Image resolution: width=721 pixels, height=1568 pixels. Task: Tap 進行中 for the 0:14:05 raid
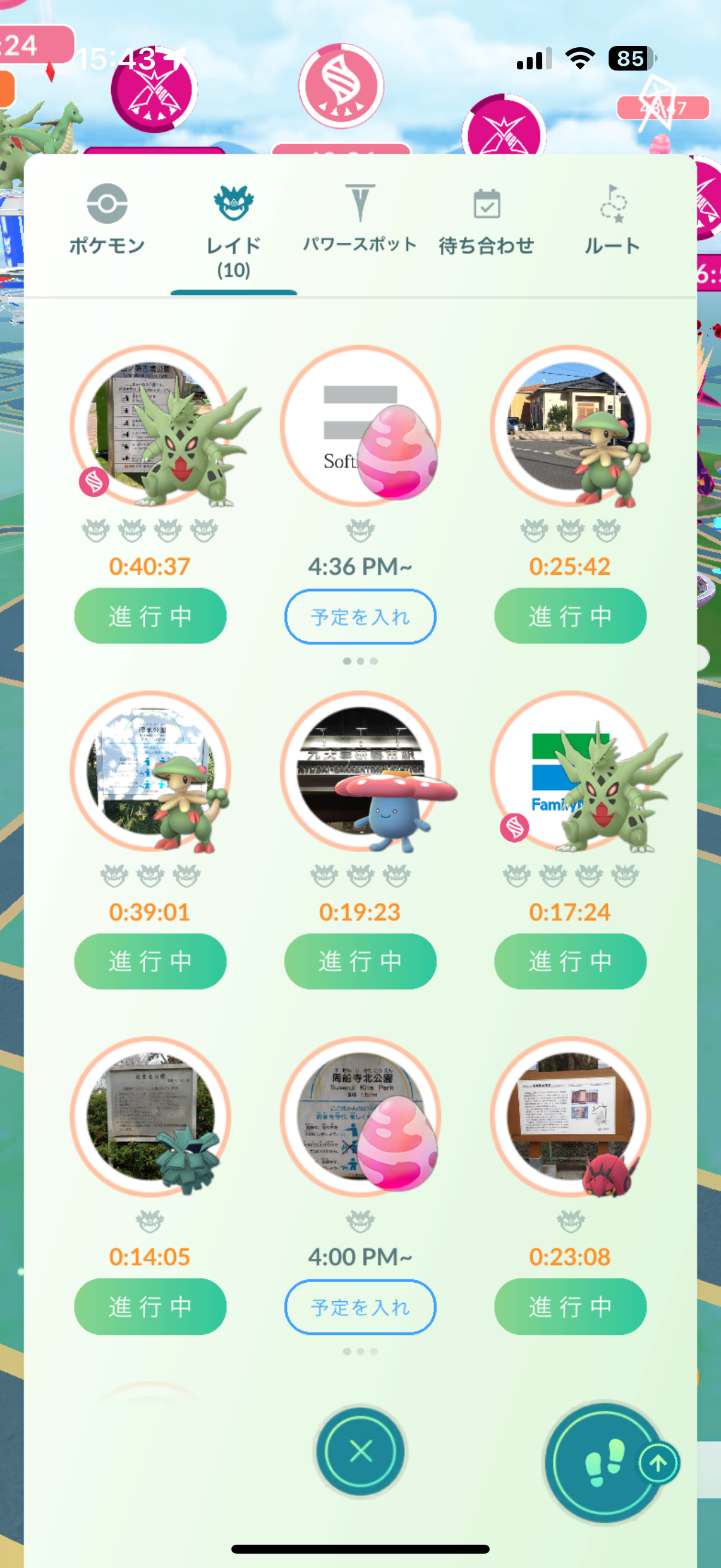150,1306
